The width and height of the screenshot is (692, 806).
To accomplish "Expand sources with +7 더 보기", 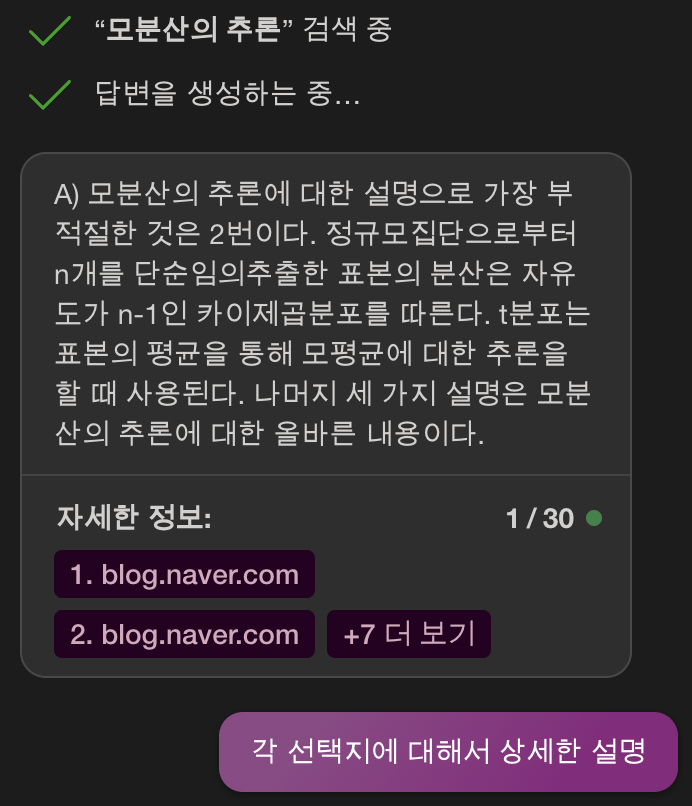I will 408,634.
